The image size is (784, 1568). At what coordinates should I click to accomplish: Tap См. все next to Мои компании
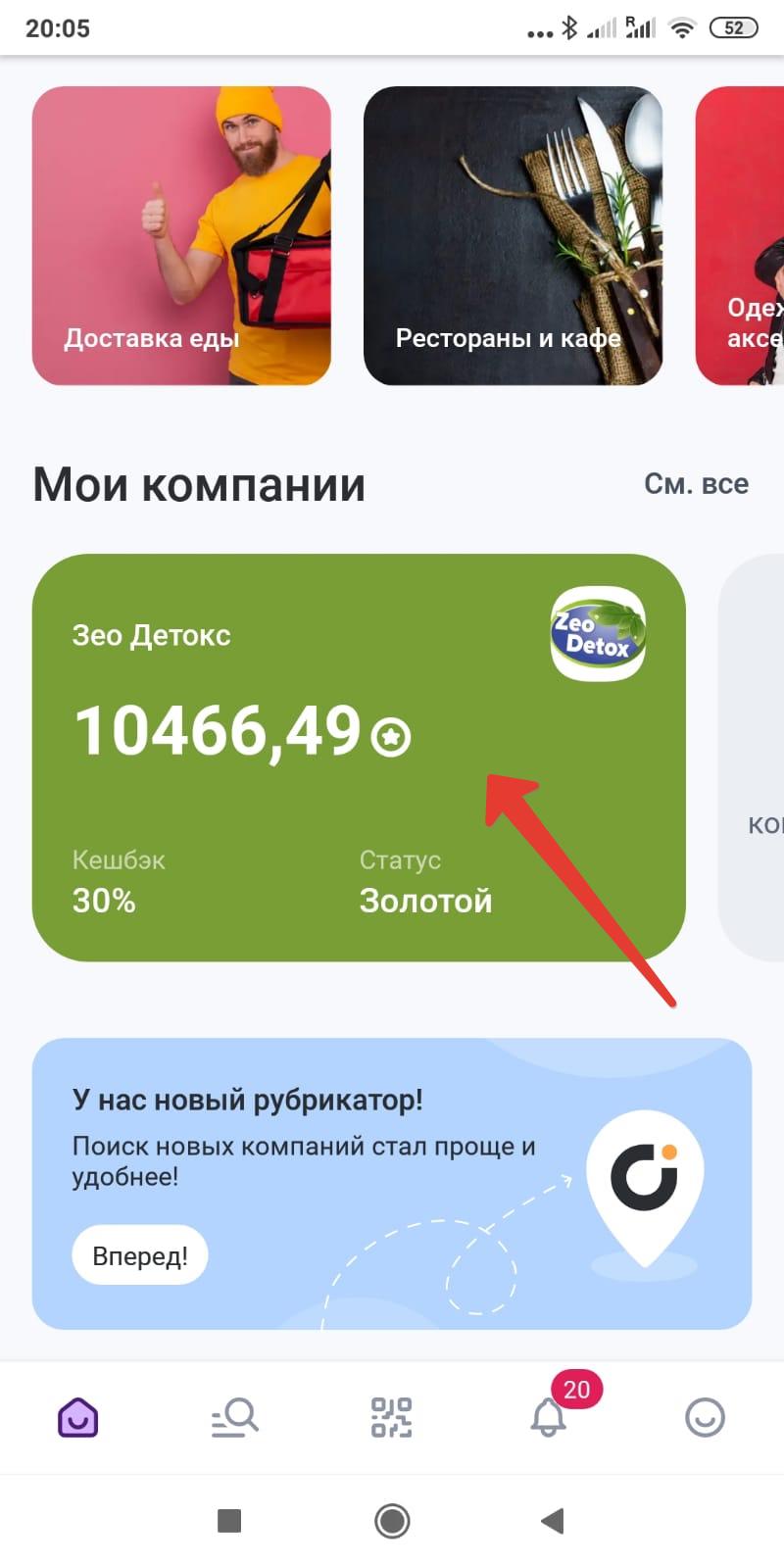[x=696, y=484]
